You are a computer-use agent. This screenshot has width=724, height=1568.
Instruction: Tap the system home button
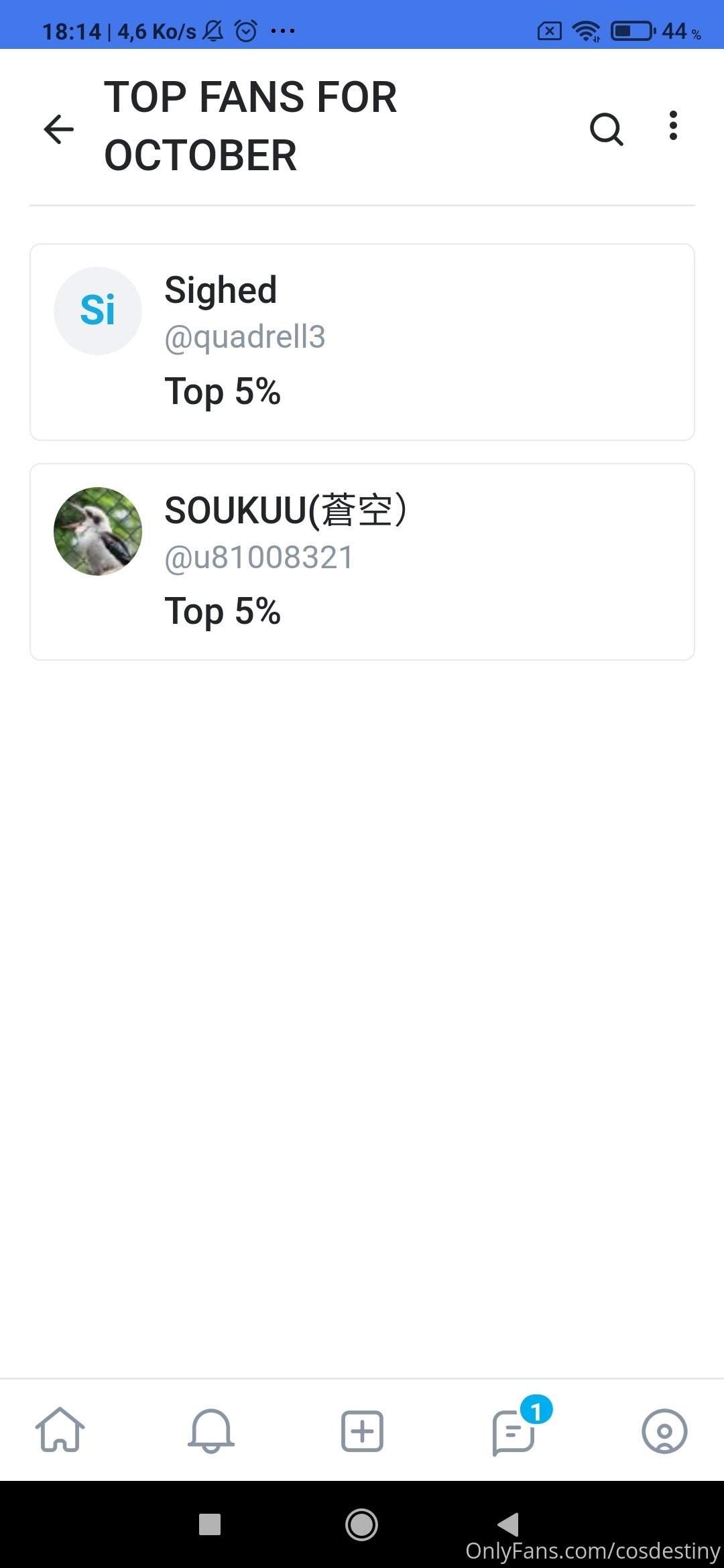pos(361,1524)
